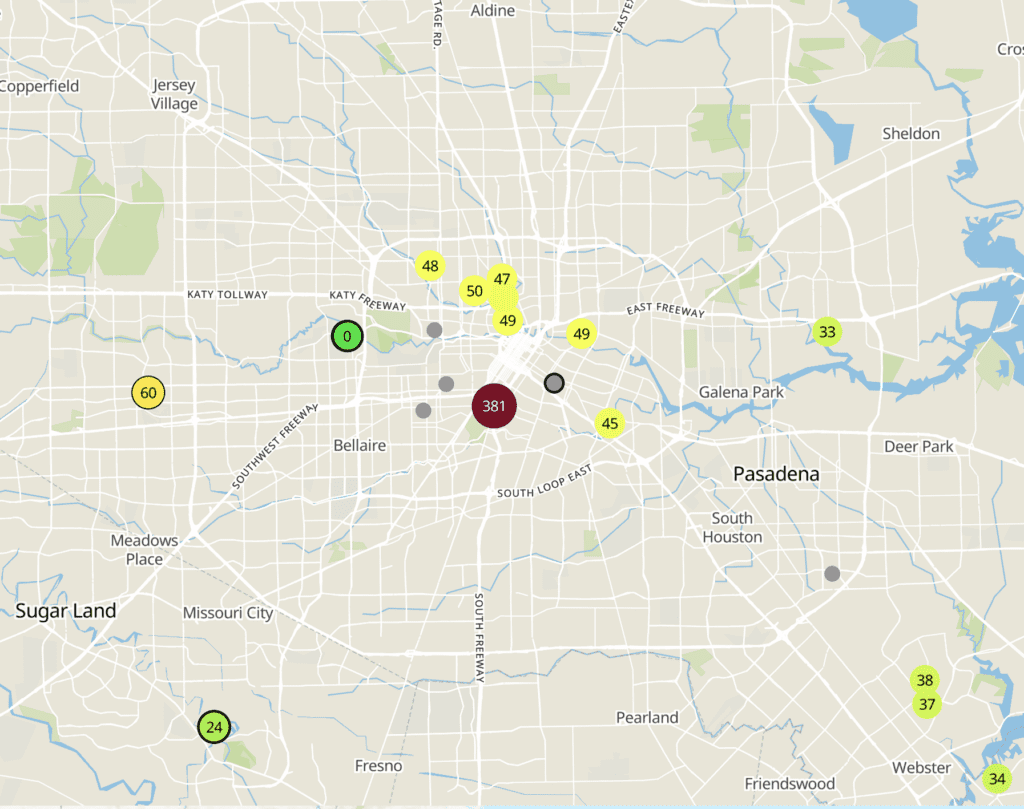Open the dark red 381 sensor marker

pyautogui.click(x=493, y=406)
